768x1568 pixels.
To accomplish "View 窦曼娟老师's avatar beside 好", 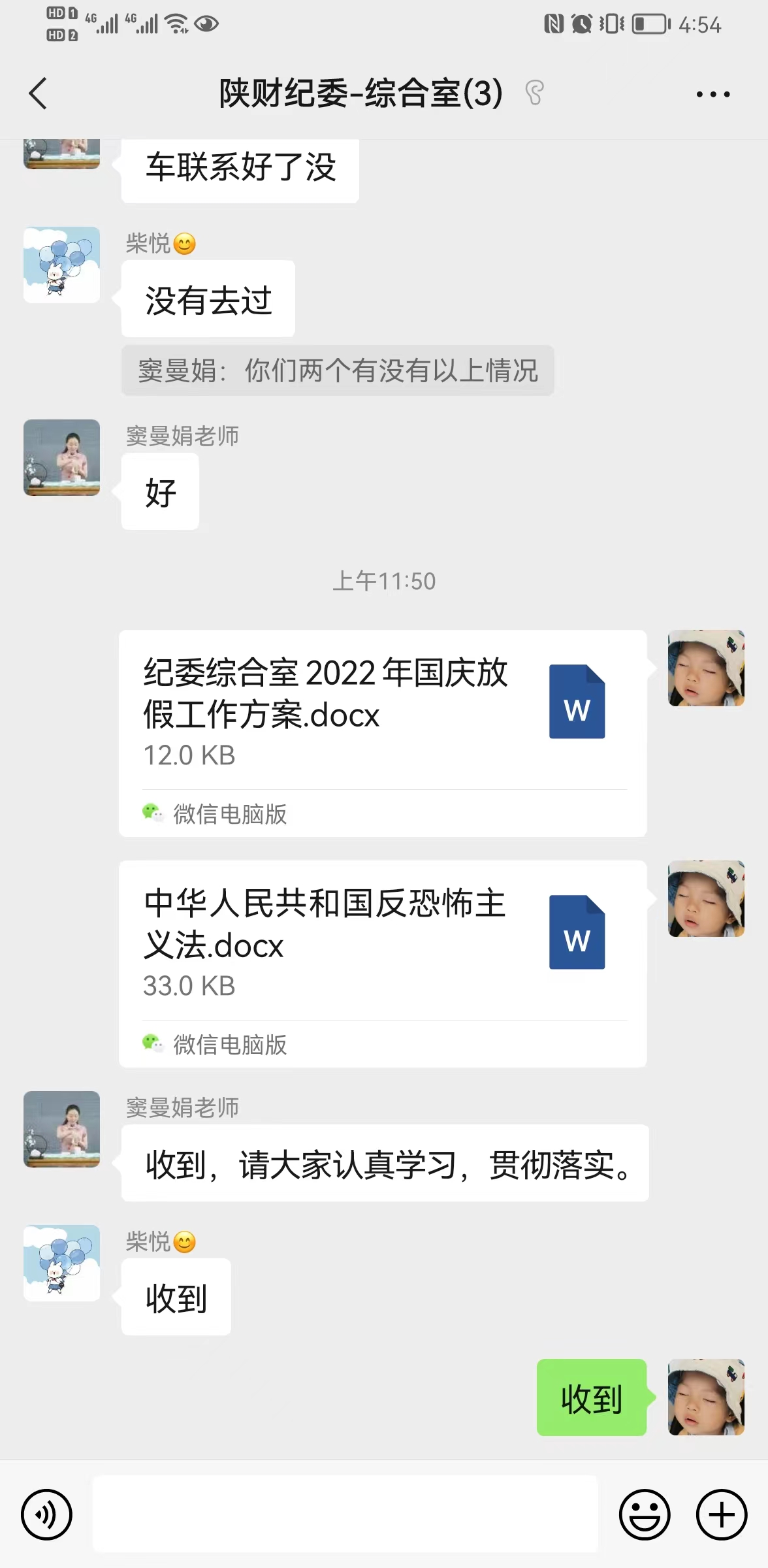I will coord(62,457).
